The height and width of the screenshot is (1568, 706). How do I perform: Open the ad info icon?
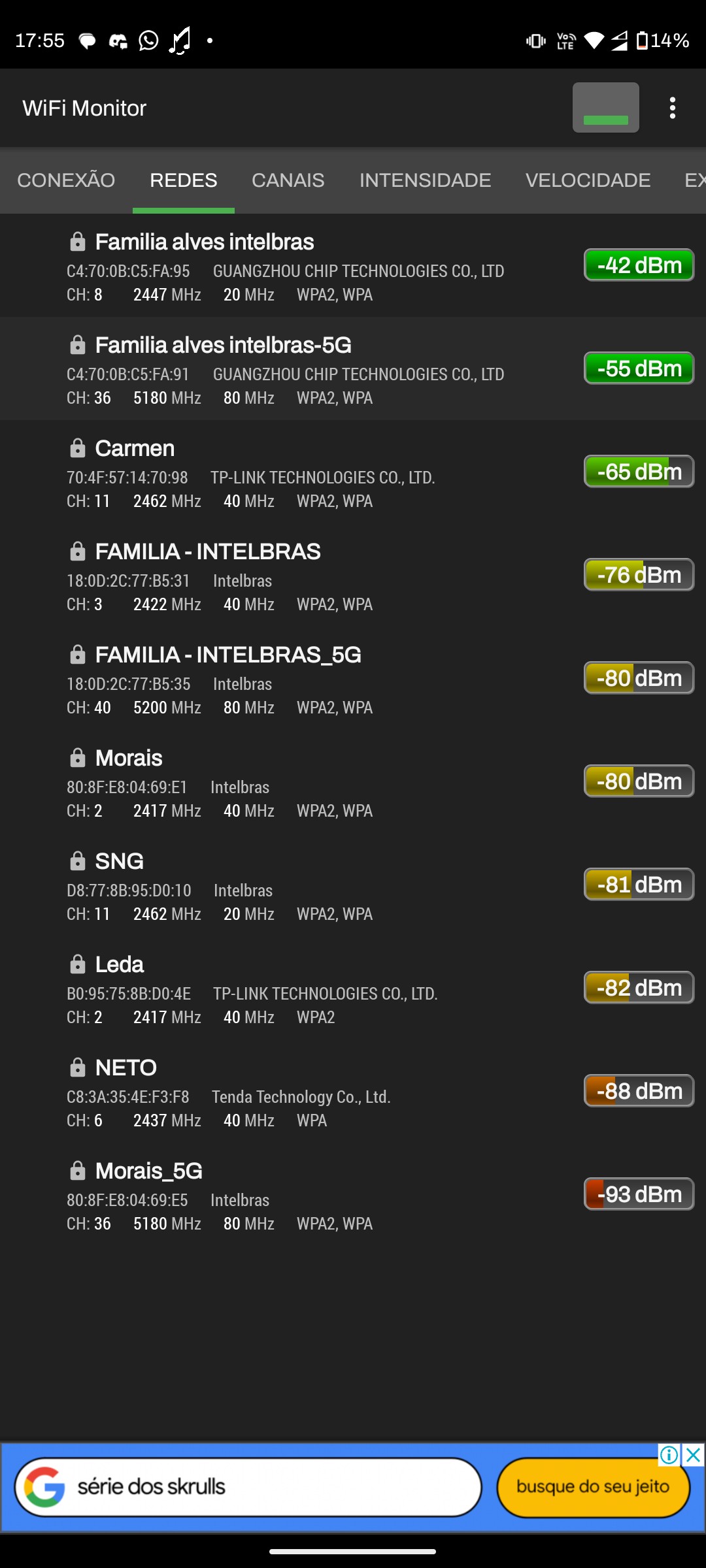(x=669, y=1455)
